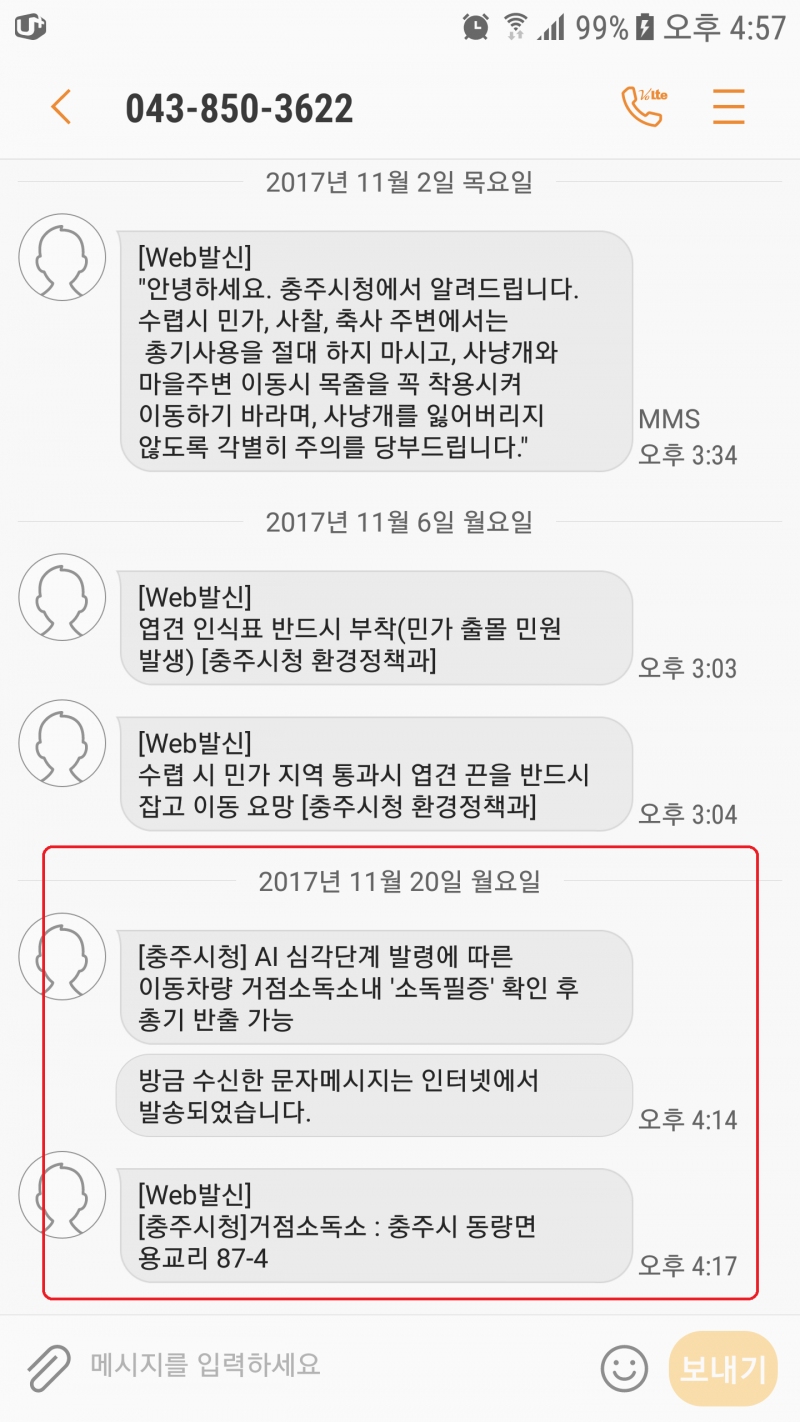Image resolution: width=800 pixels, height=1422 pixels.
Task: Open the 거점소독소 용교리 87-4 message
Action: [x=375, y=1225]
